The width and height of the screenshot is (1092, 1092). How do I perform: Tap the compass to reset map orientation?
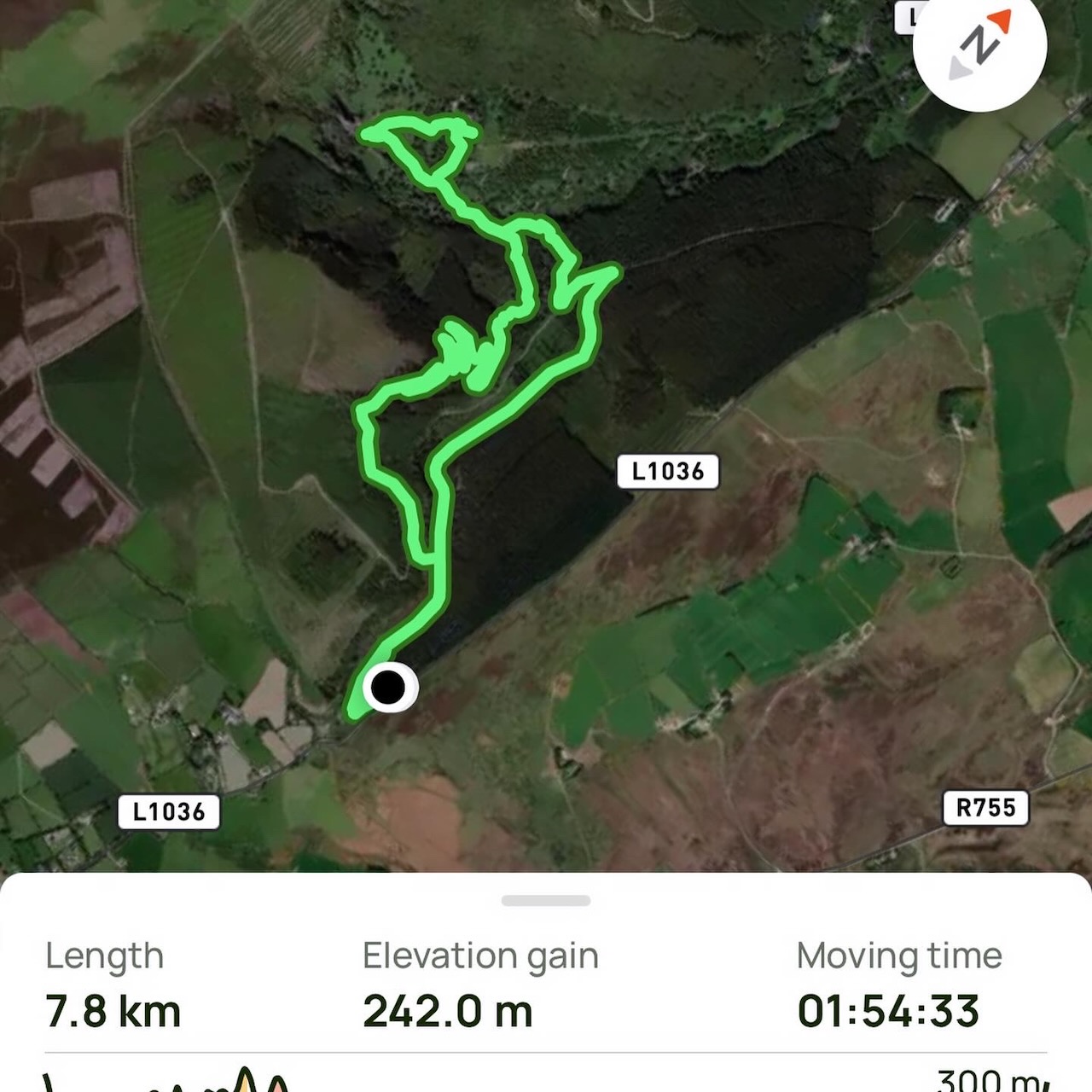pyautogui.click(x=979, y=46)
